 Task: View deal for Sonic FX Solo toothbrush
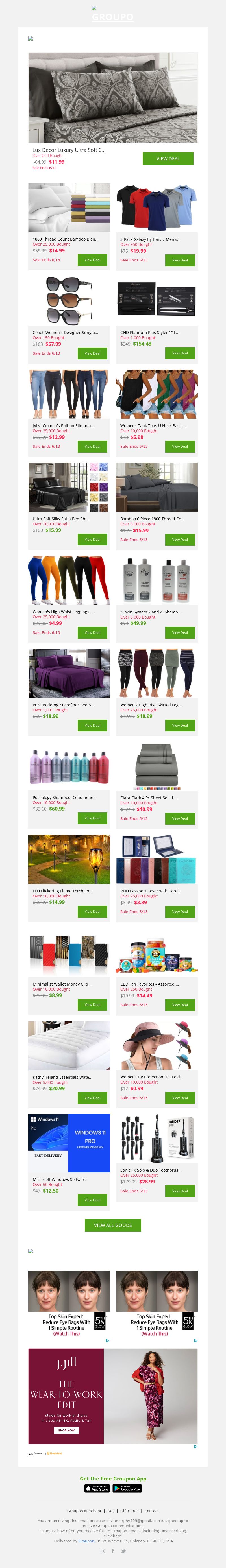pyautogui.click(x=180, y=1191)
